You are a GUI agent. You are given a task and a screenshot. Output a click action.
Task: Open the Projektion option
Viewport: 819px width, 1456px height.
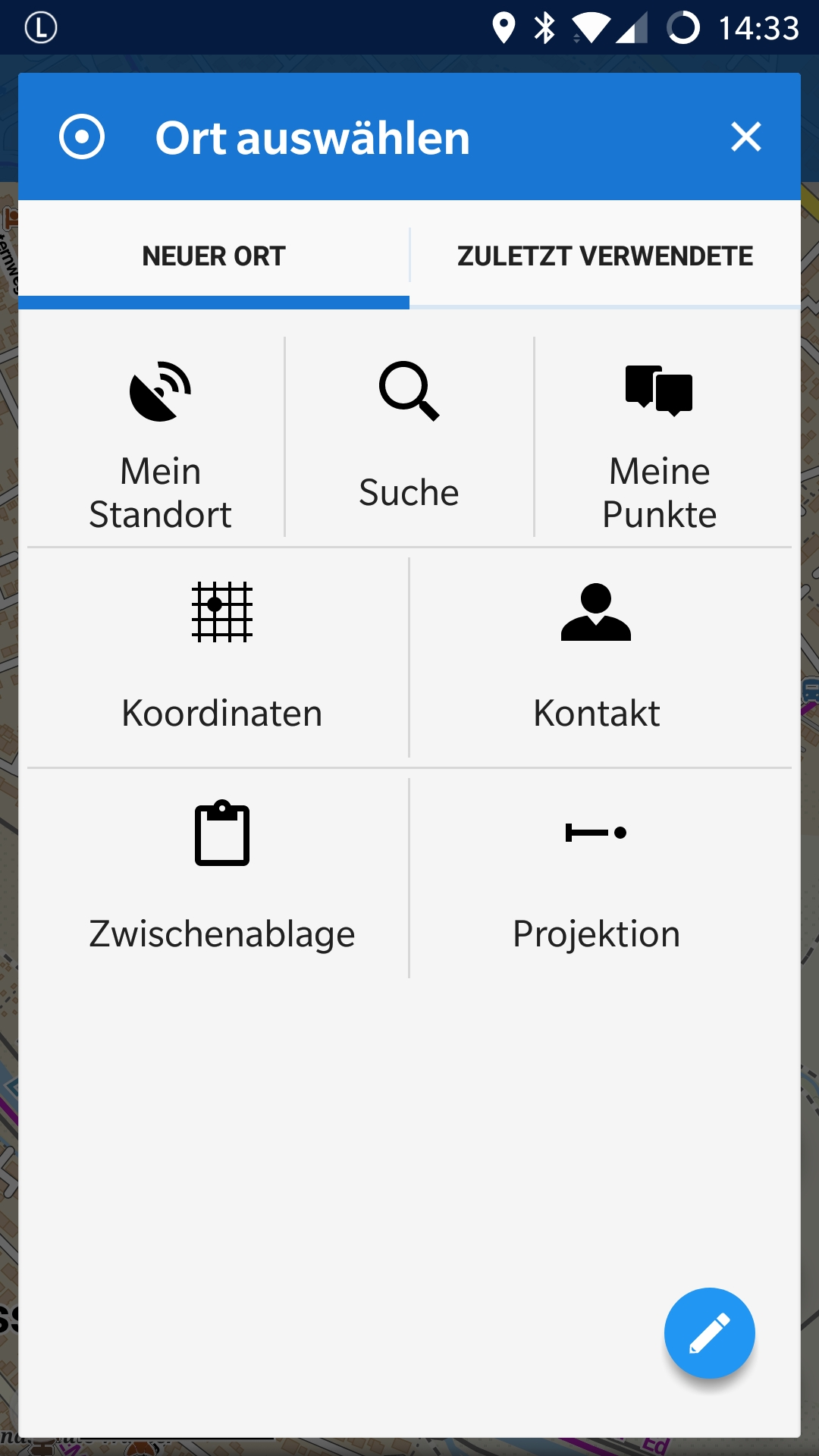(596, 877)
